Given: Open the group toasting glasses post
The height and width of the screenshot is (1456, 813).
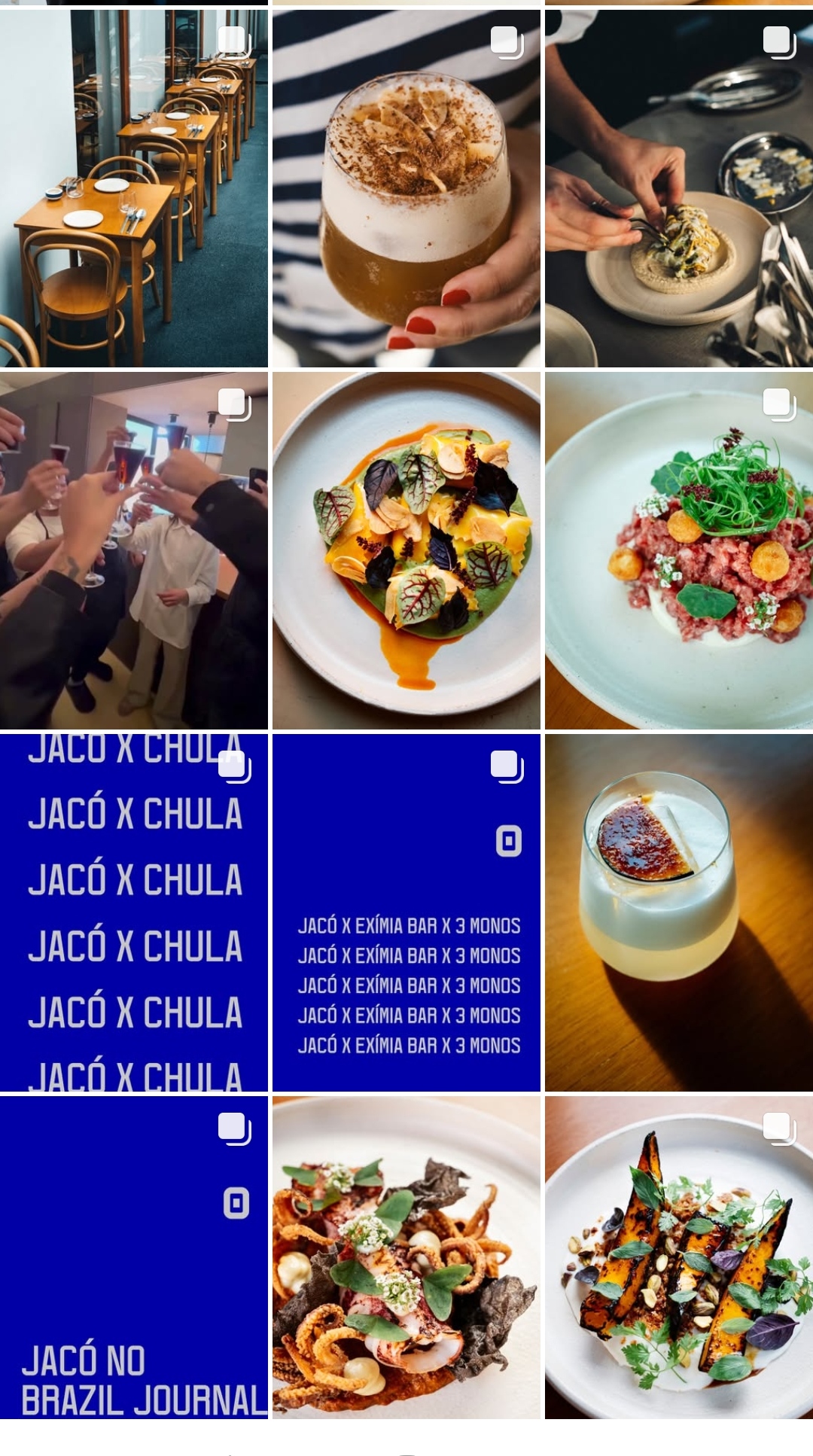Looking at the screenshot, I should tap(133, 550).
